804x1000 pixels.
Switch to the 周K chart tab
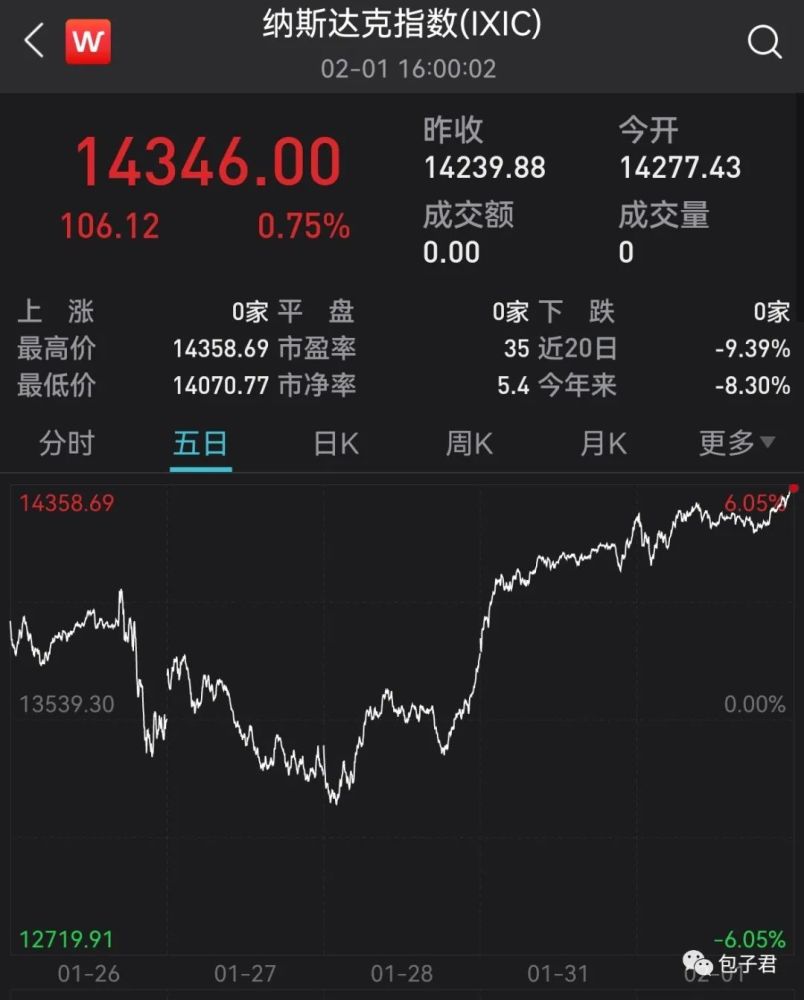click(469, 443)
